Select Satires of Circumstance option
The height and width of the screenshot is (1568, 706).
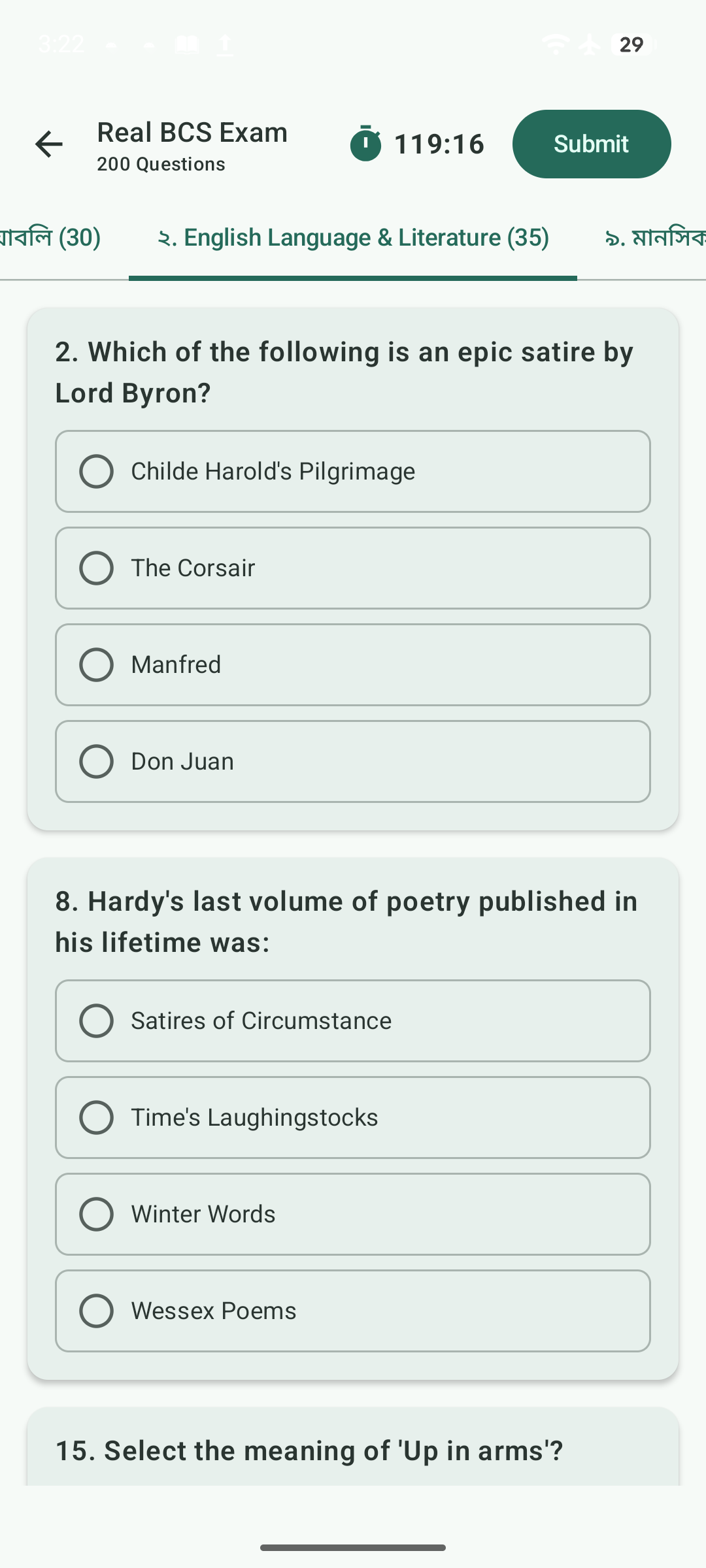pyautogui.click(x=353, y=1021)
